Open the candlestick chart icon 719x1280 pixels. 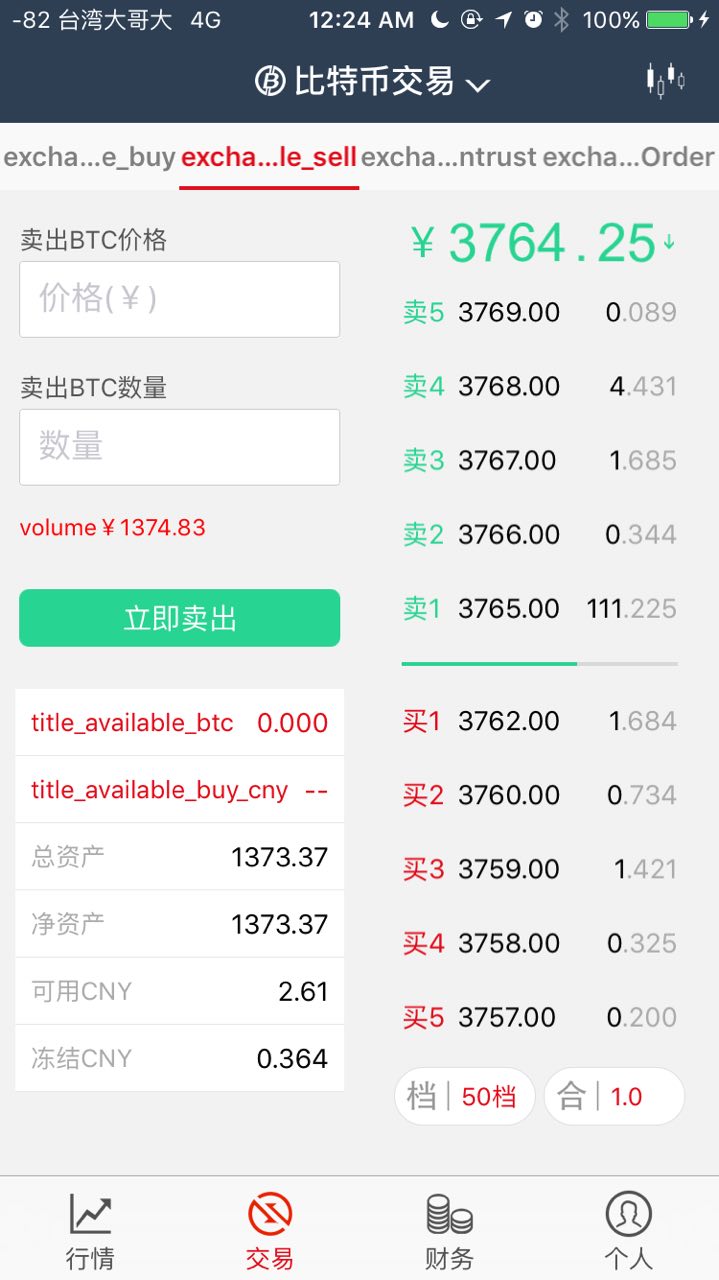[x=665, y=80]
